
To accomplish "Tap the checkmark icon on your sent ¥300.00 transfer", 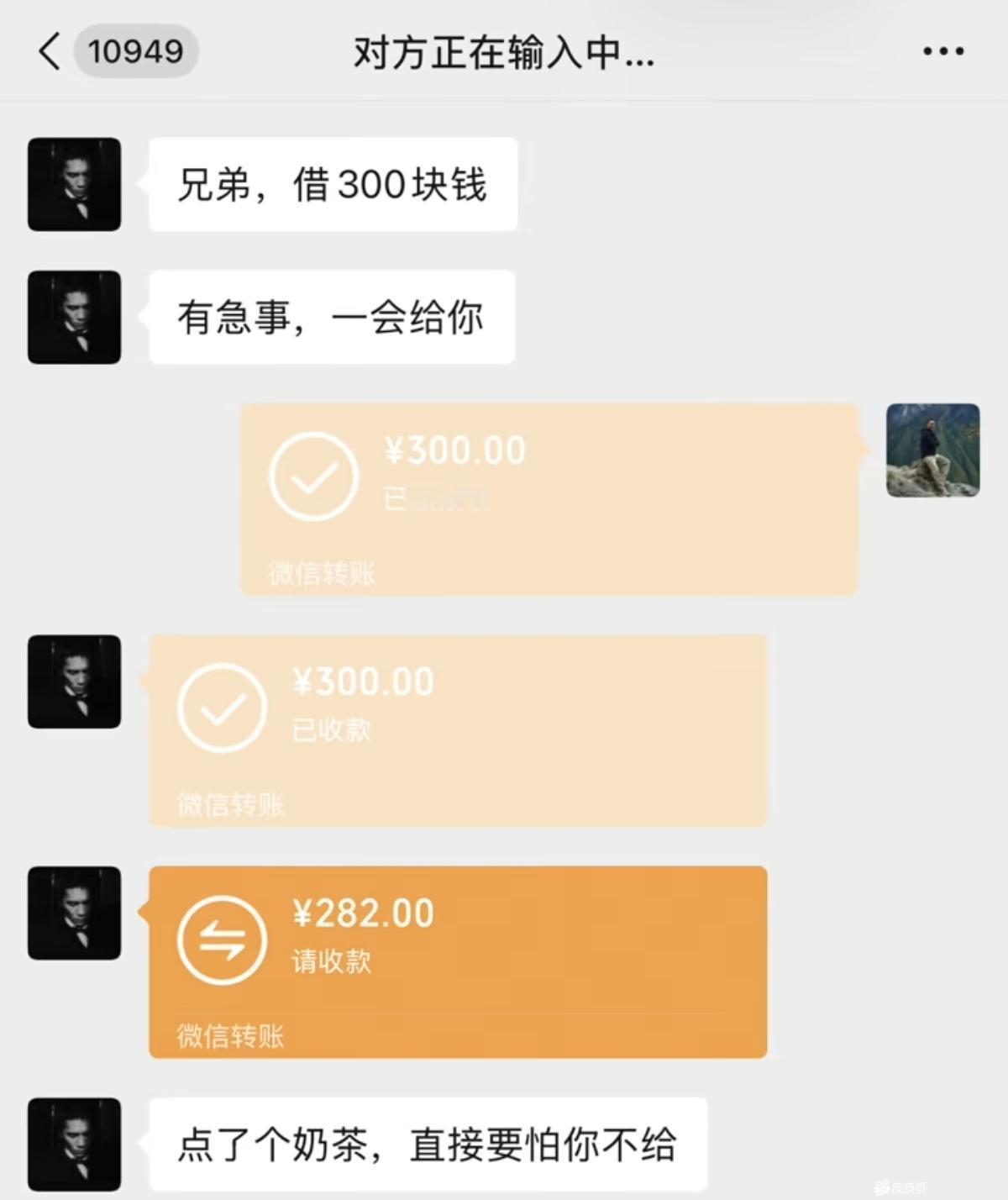I will pyautogui.click(x=314, y=473).
